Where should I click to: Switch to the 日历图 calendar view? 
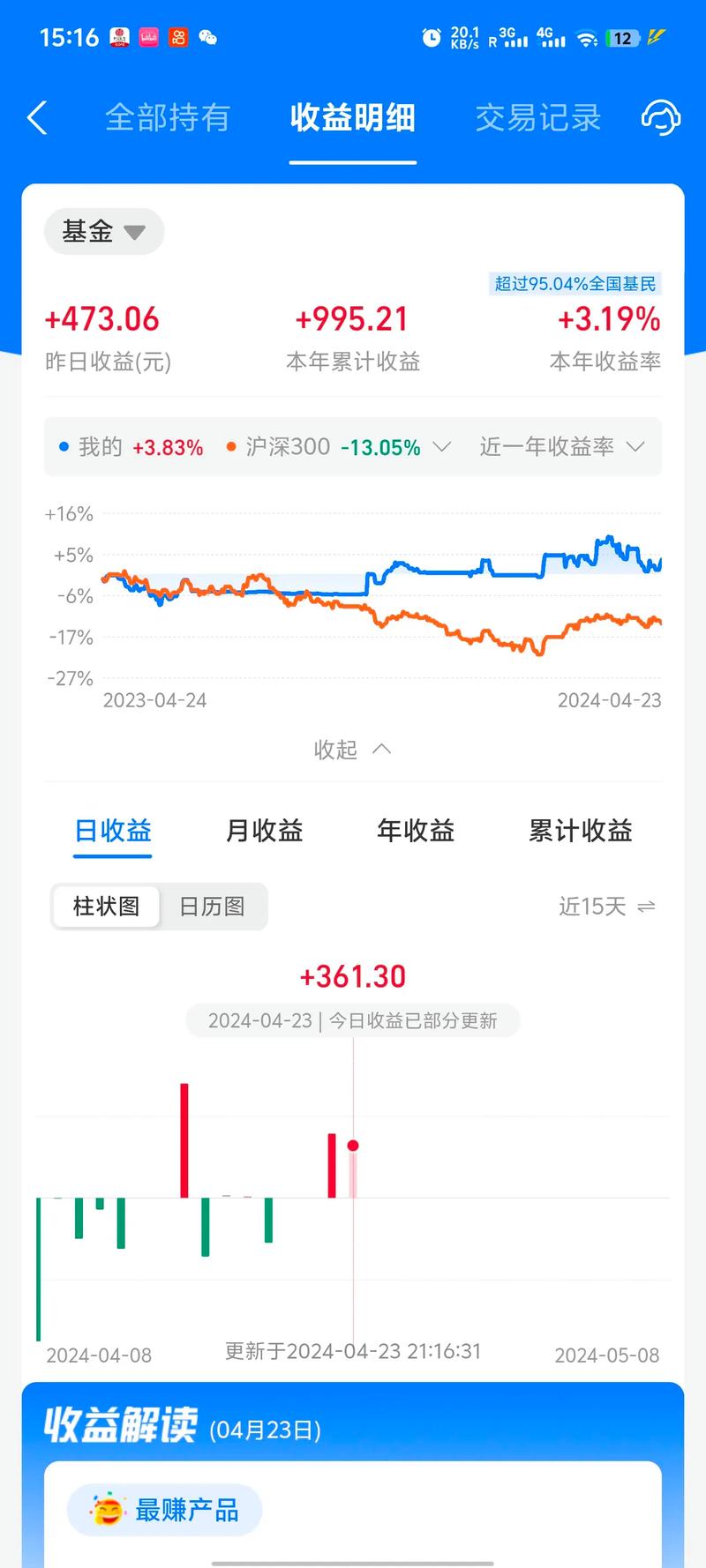212,907
